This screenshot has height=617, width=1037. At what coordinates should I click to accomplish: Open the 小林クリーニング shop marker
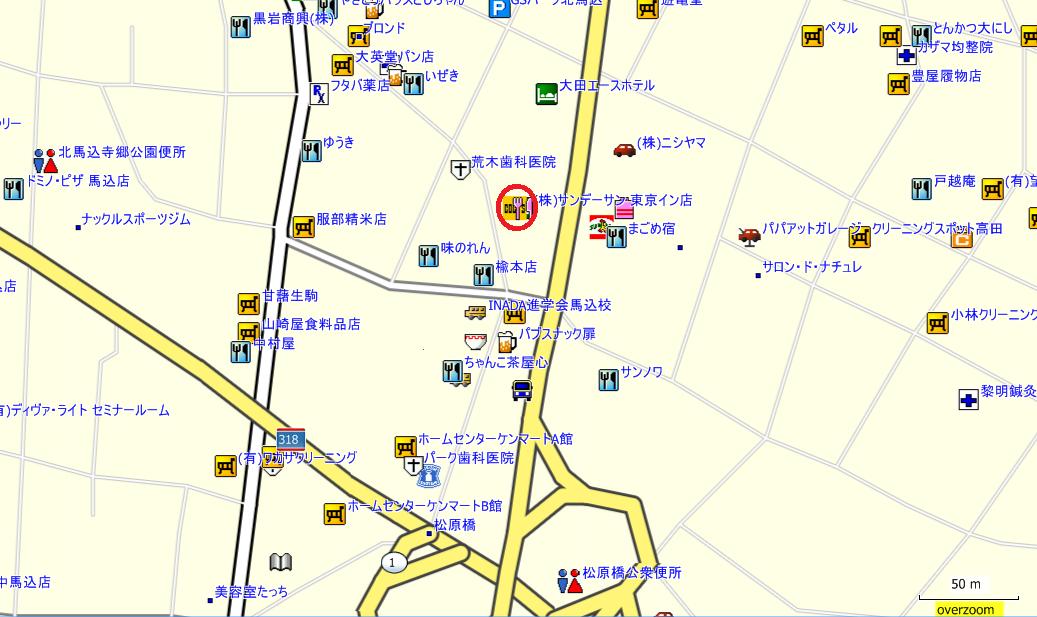coord(937,322)
